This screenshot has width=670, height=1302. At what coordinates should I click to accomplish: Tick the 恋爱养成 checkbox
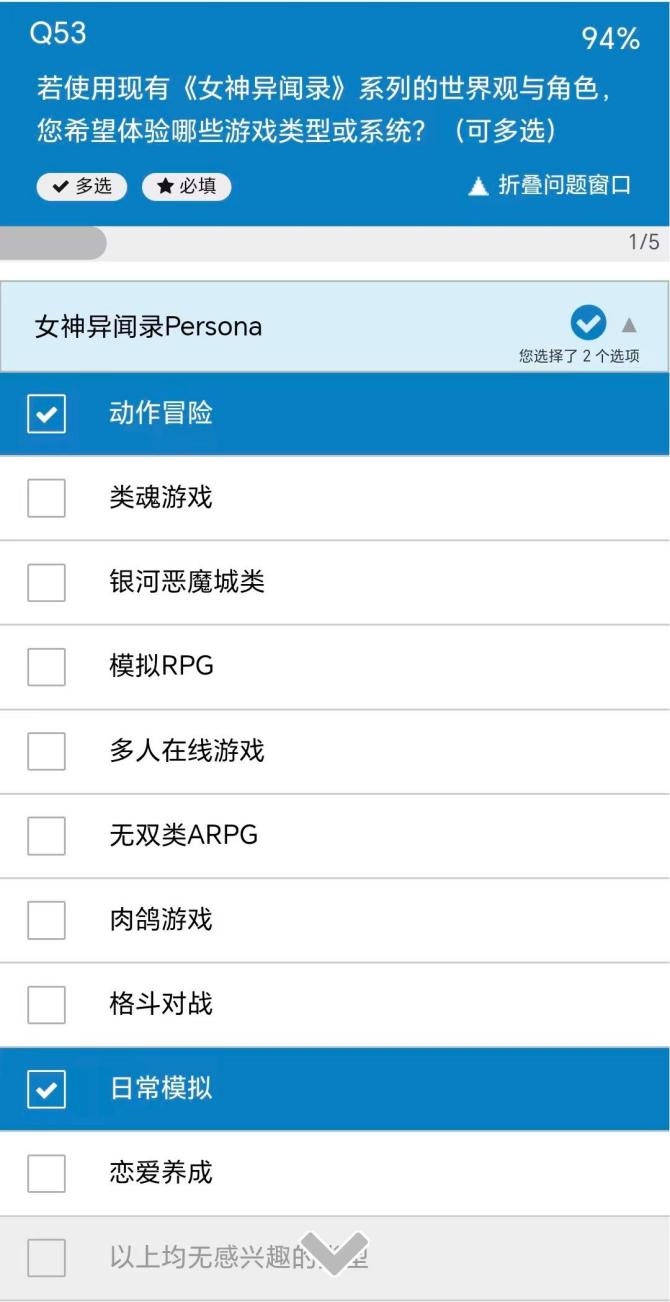[46, 1173]
